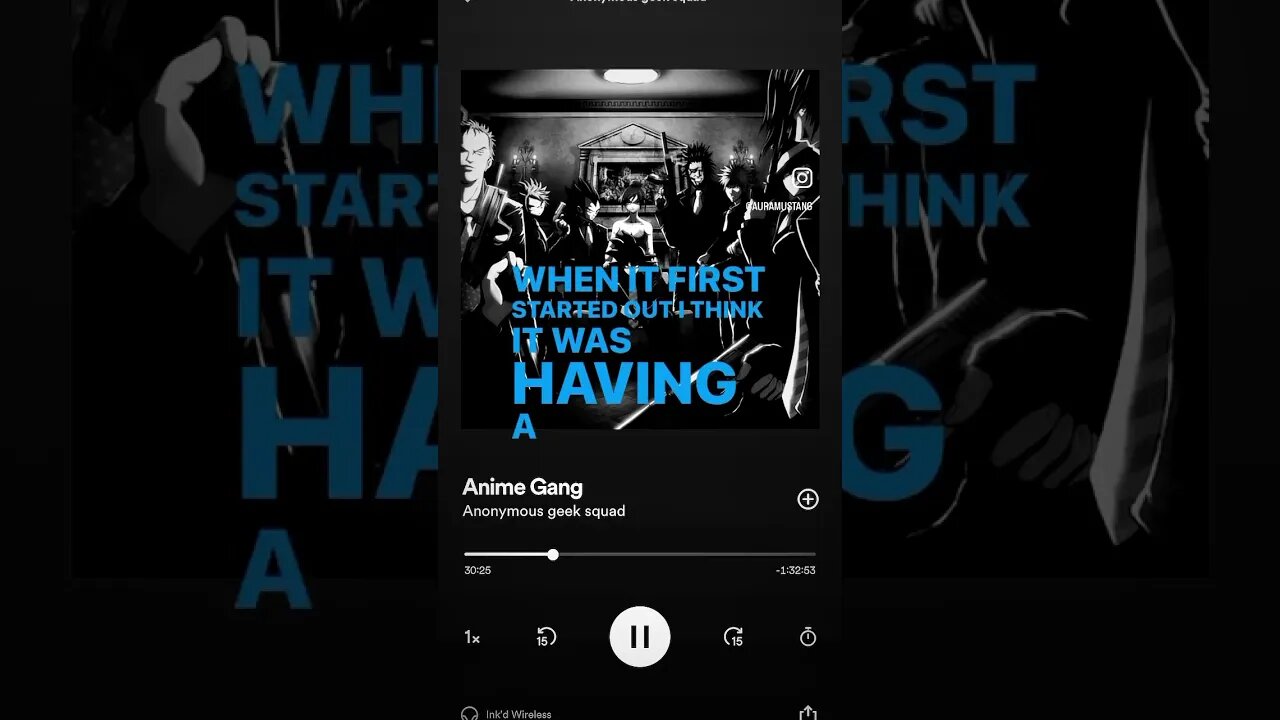Image resolution: width=1280 pixels, height=720 pixels.
Task: Skip forward 15 seconds
Action: tap(733, 637)
